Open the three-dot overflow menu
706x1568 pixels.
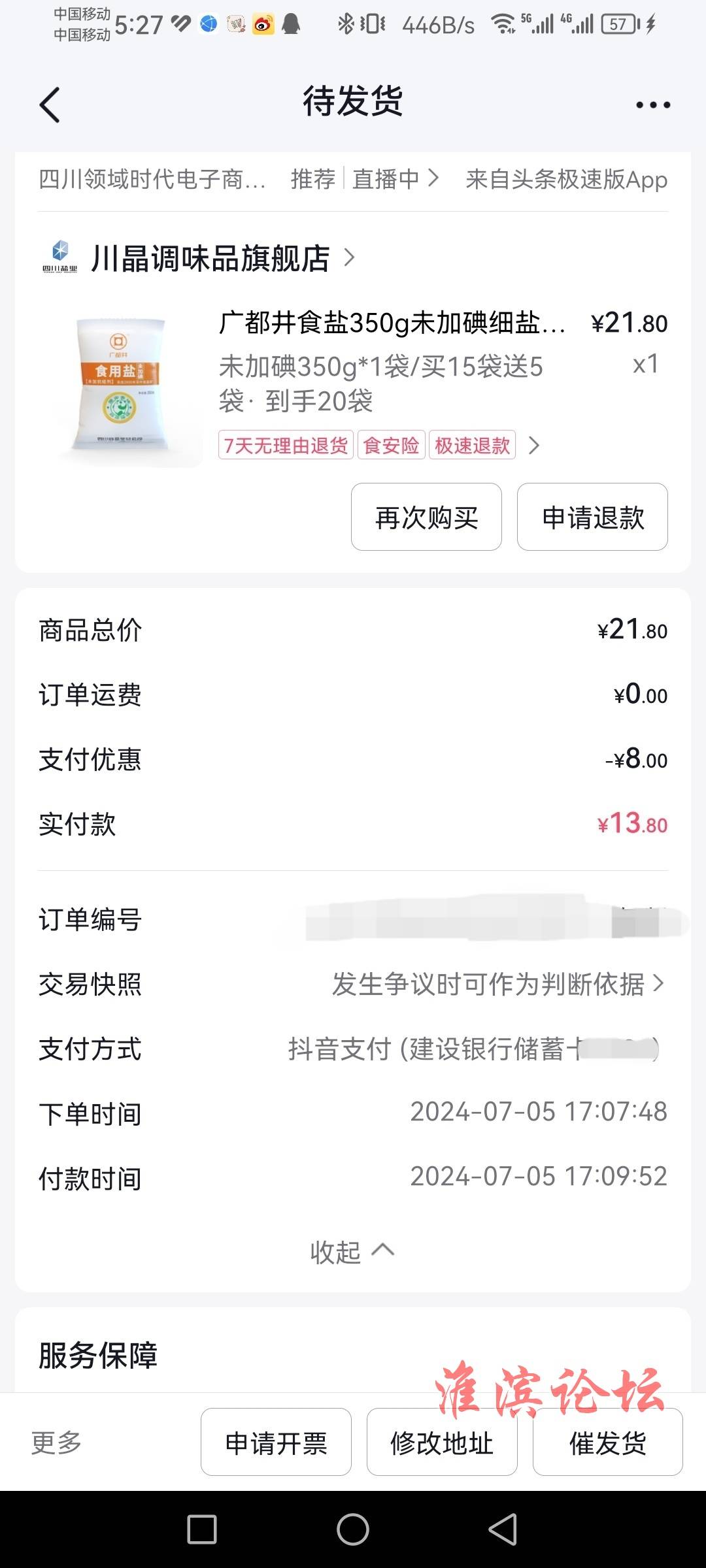653,105
